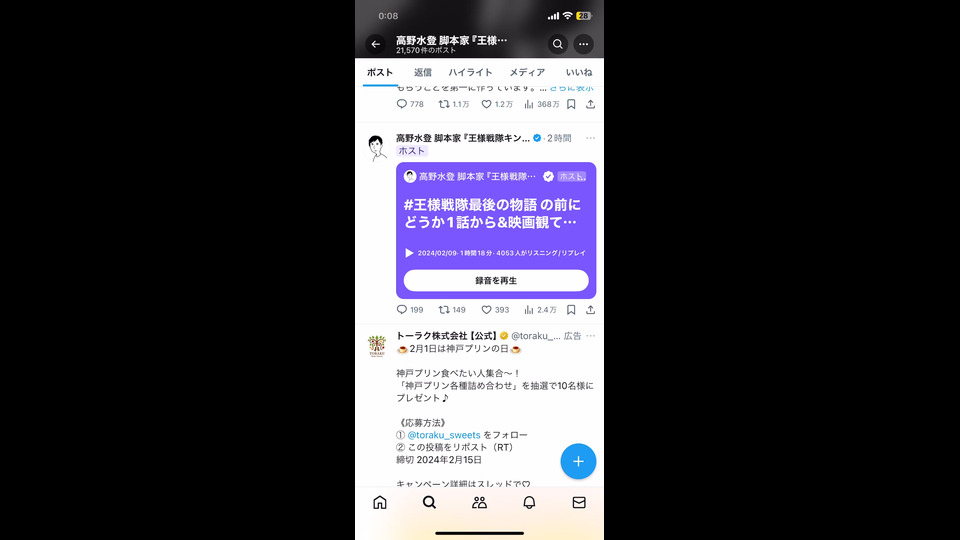Like the space post with 393 likes
The height and width of the screenshot is (540, 960).
tap(487, 310)
